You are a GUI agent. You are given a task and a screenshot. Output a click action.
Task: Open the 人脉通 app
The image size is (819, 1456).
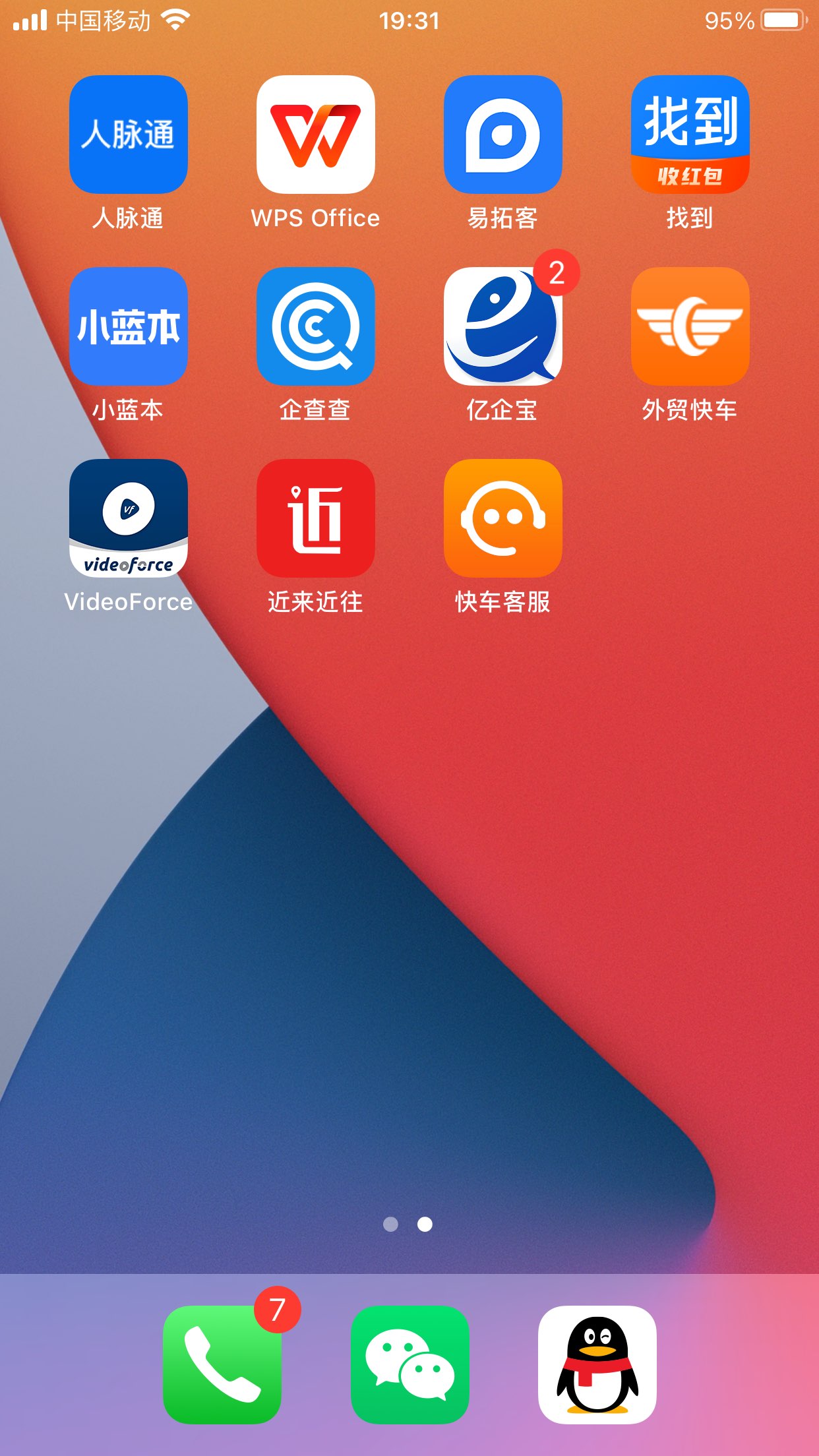(128, 135)
